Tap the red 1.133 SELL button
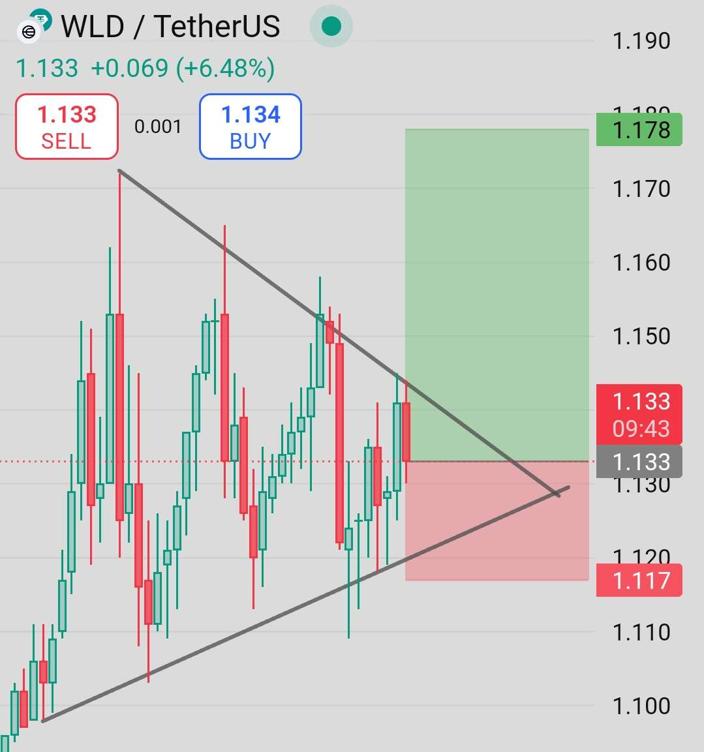This screenshot has width=704, height=752. tap(67, 127)
